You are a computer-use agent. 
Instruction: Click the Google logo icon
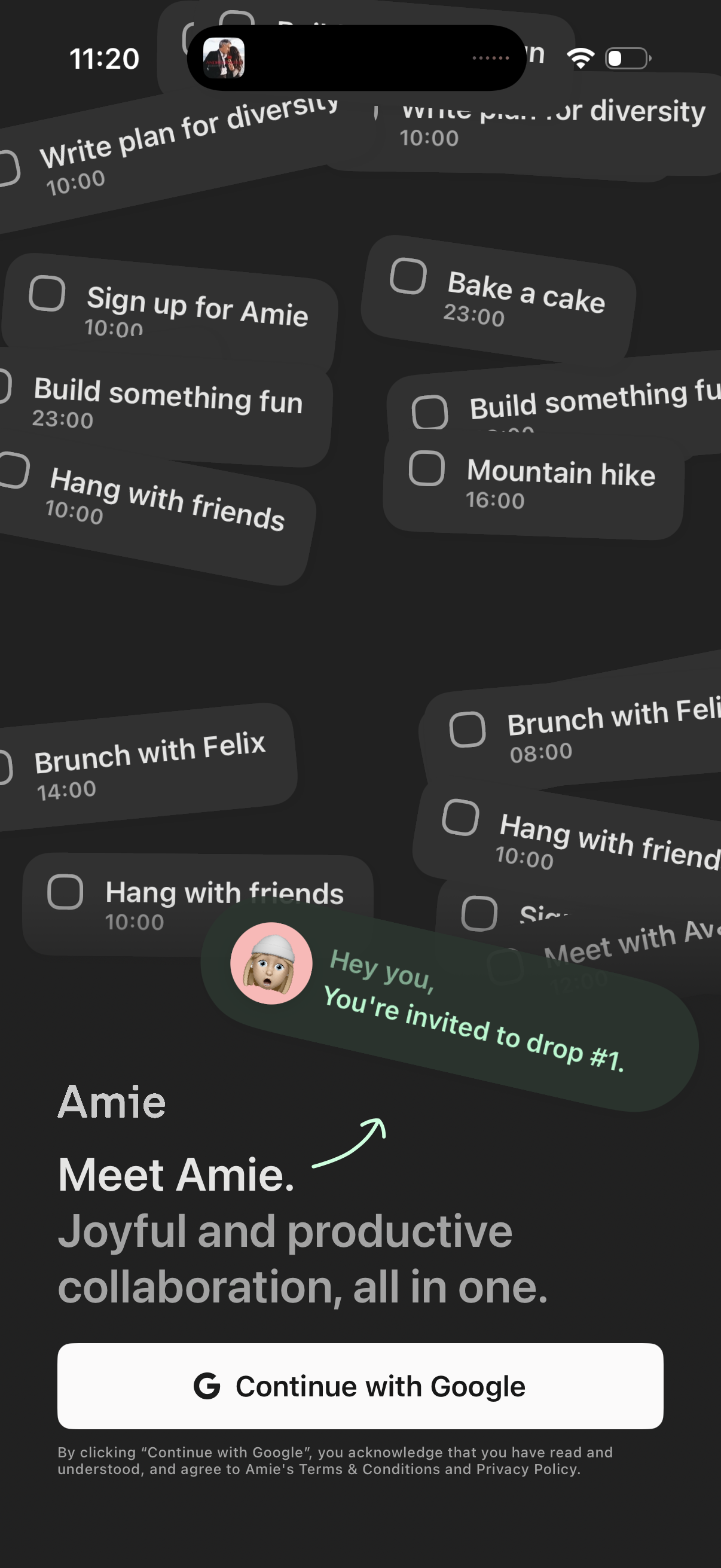pyautogui.click(x=208, y=1385)
